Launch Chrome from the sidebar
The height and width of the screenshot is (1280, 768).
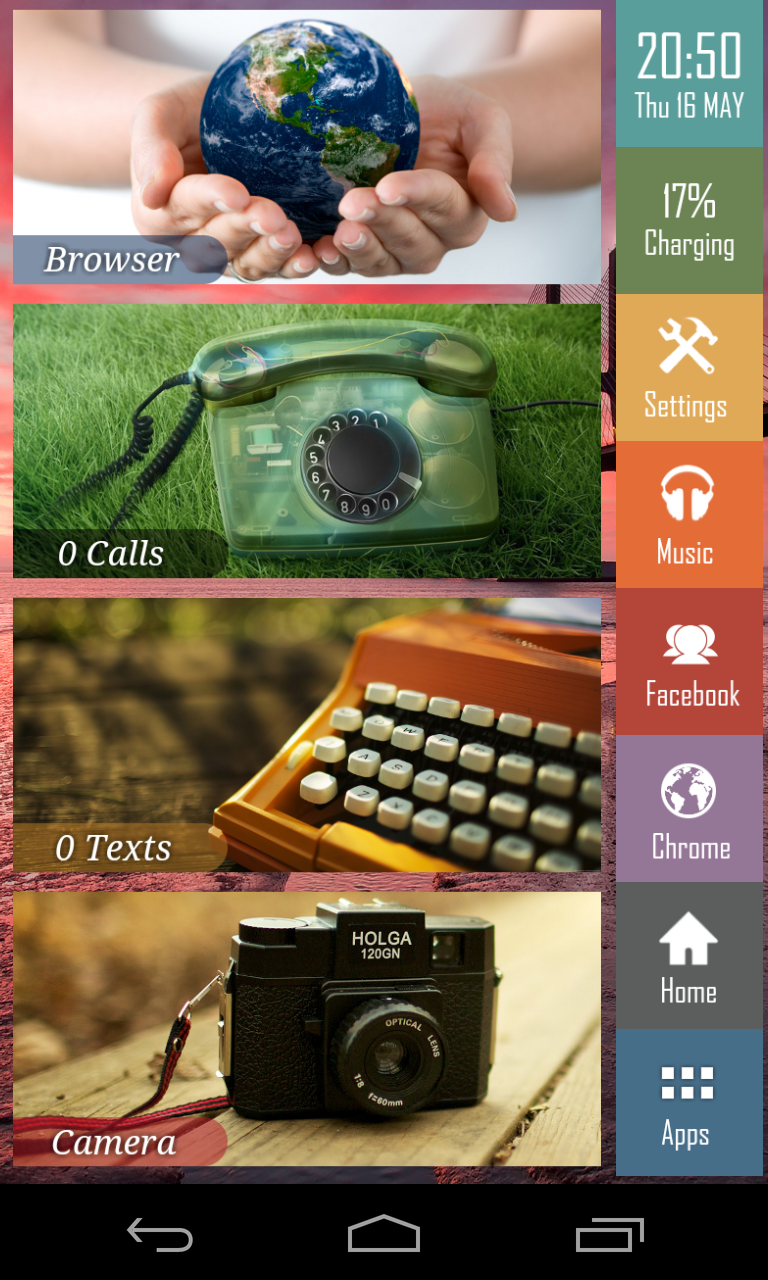click(x=689, y=809)
